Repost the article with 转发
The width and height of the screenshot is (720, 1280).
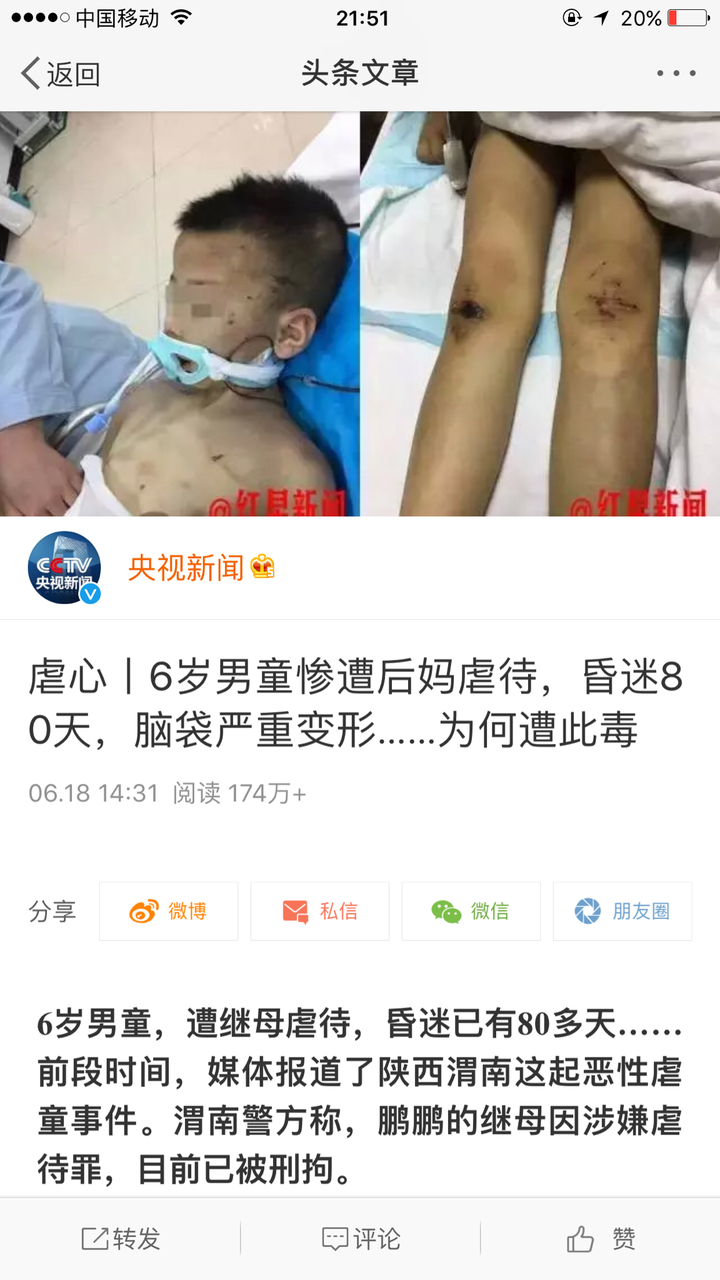(x=120, y=1239)
